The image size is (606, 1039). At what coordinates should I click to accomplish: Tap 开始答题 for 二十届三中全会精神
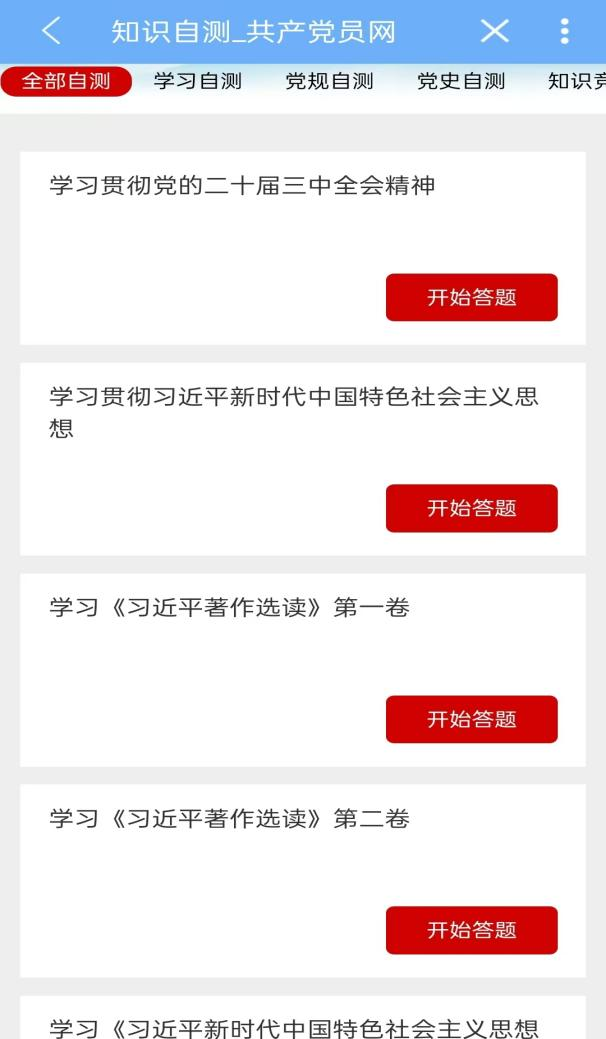[x=472, y=297]
